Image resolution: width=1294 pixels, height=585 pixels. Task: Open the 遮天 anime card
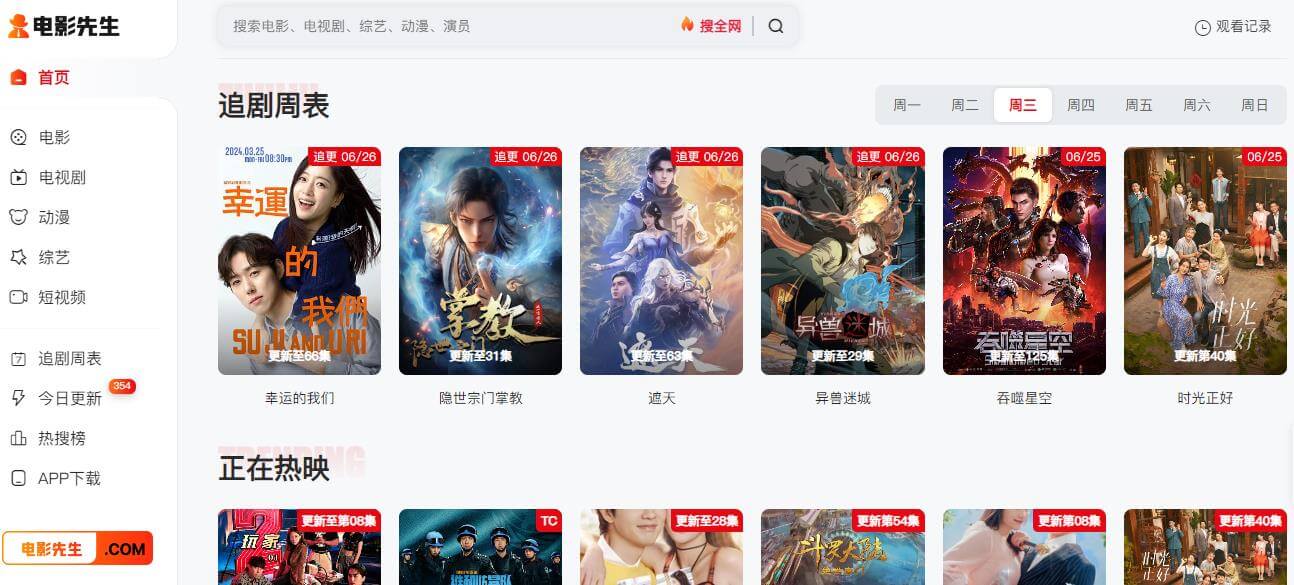pyautogui.click(x=661, y=262)
